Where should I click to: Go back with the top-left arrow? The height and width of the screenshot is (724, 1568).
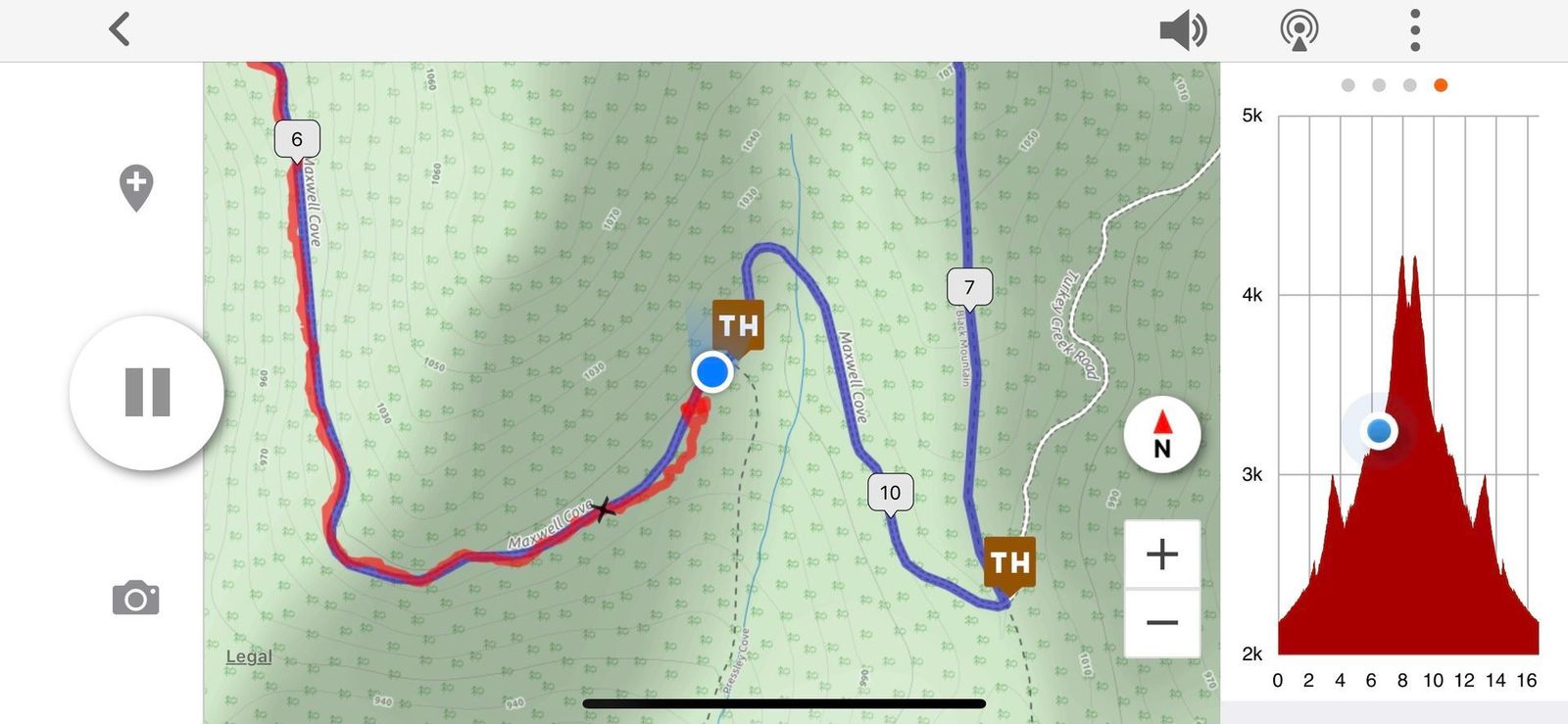tap(120, 29)
